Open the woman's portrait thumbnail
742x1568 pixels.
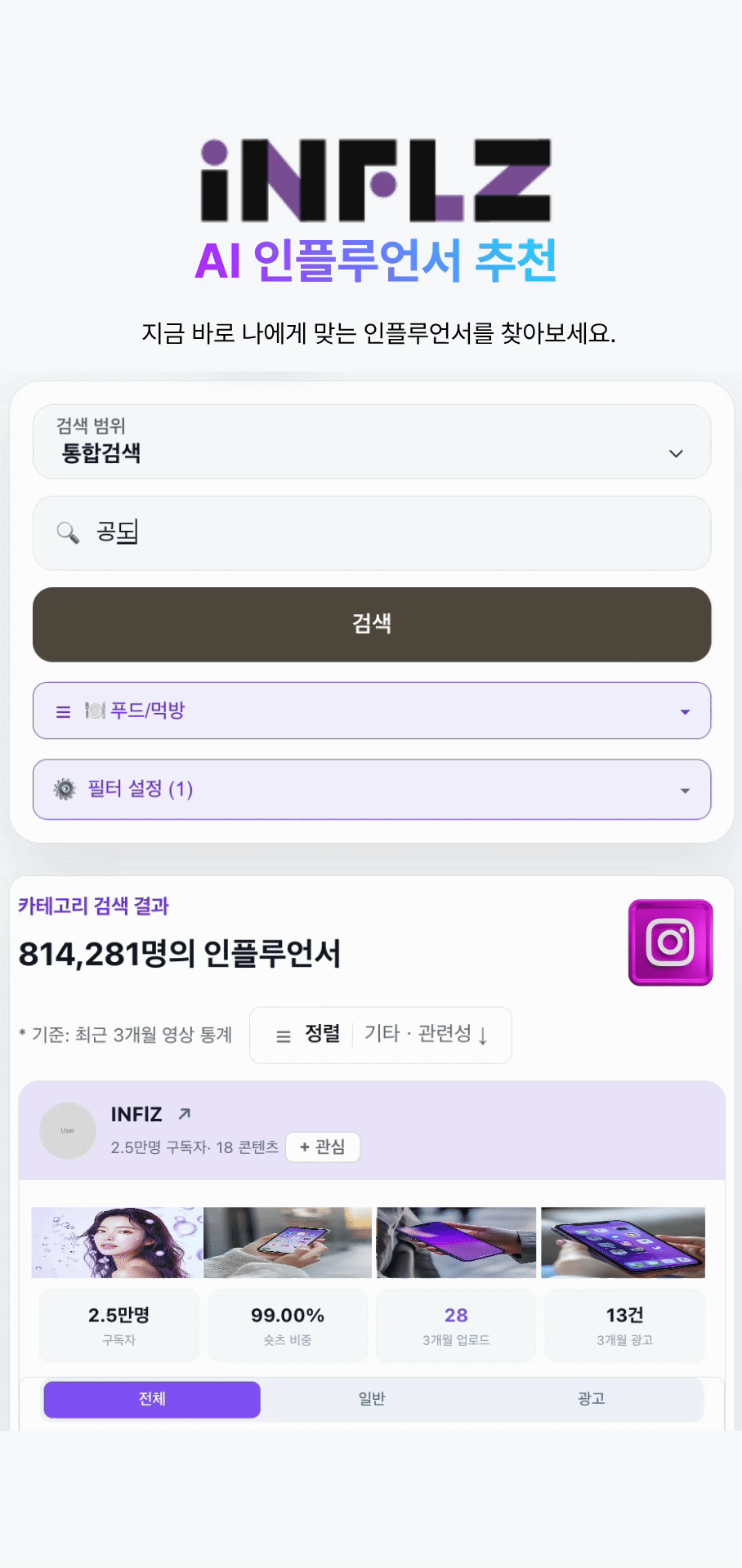[116, 1242]
